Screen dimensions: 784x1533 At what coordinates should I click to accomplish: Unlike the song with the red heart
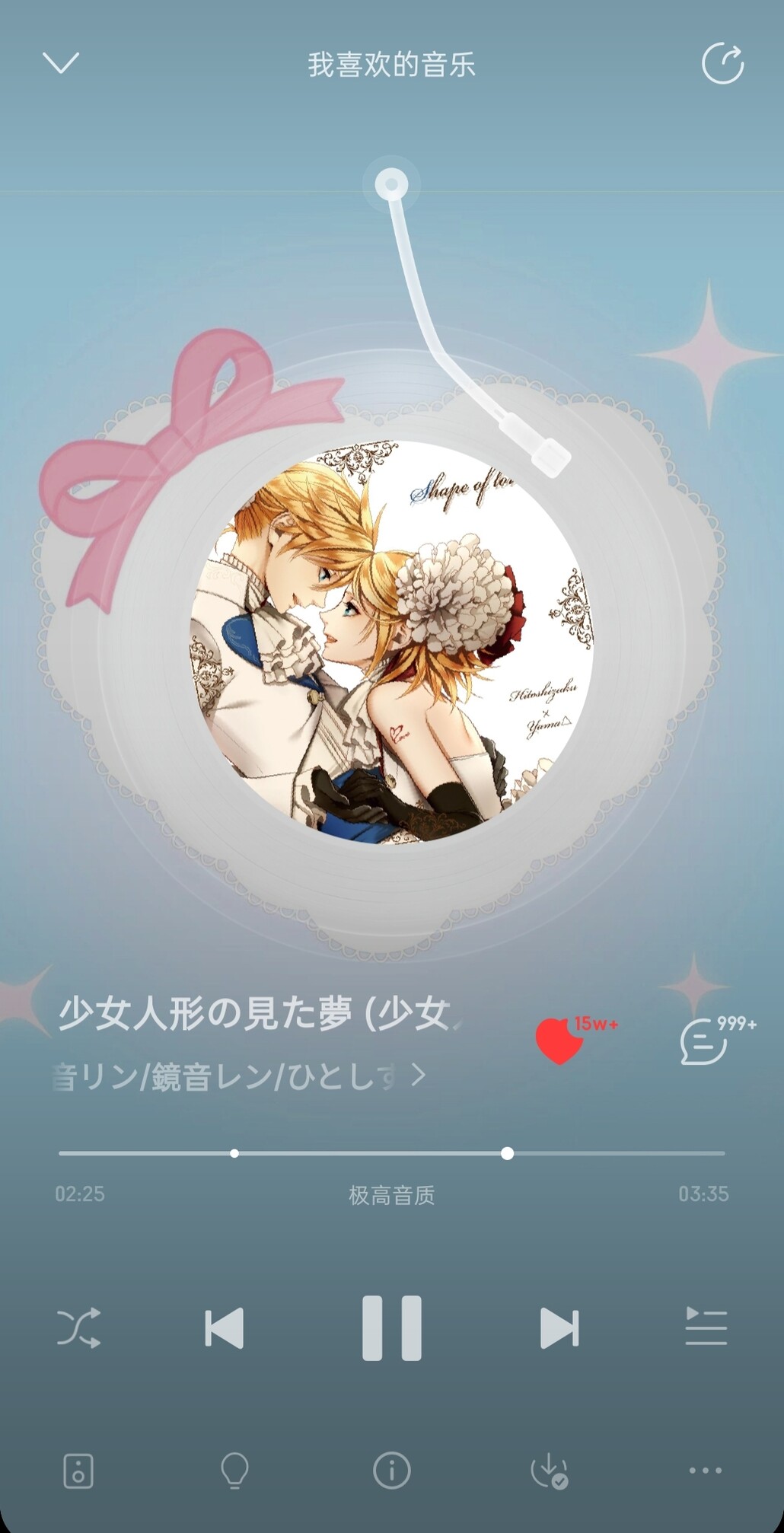click(x=559, y=1040)
